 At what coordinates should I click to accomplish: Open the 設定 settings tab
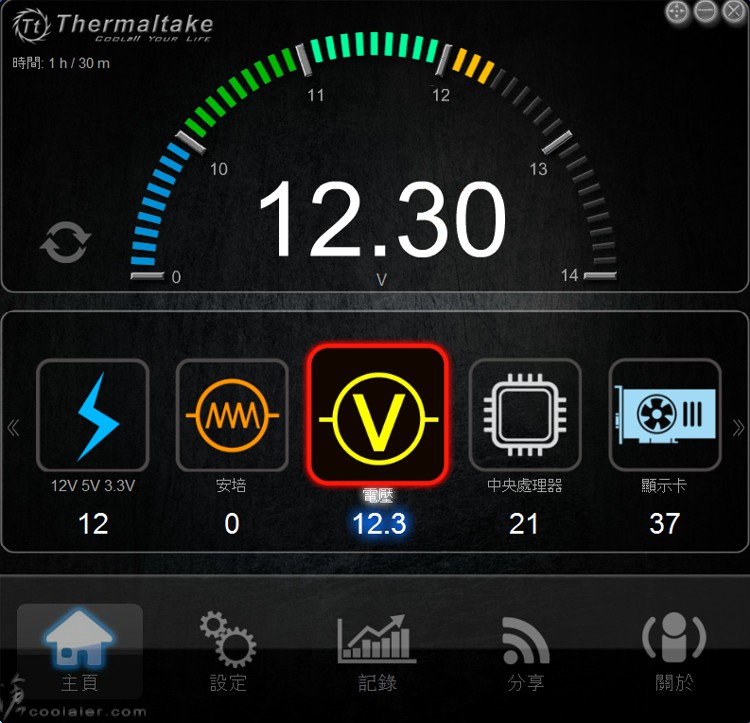point(228,651)
